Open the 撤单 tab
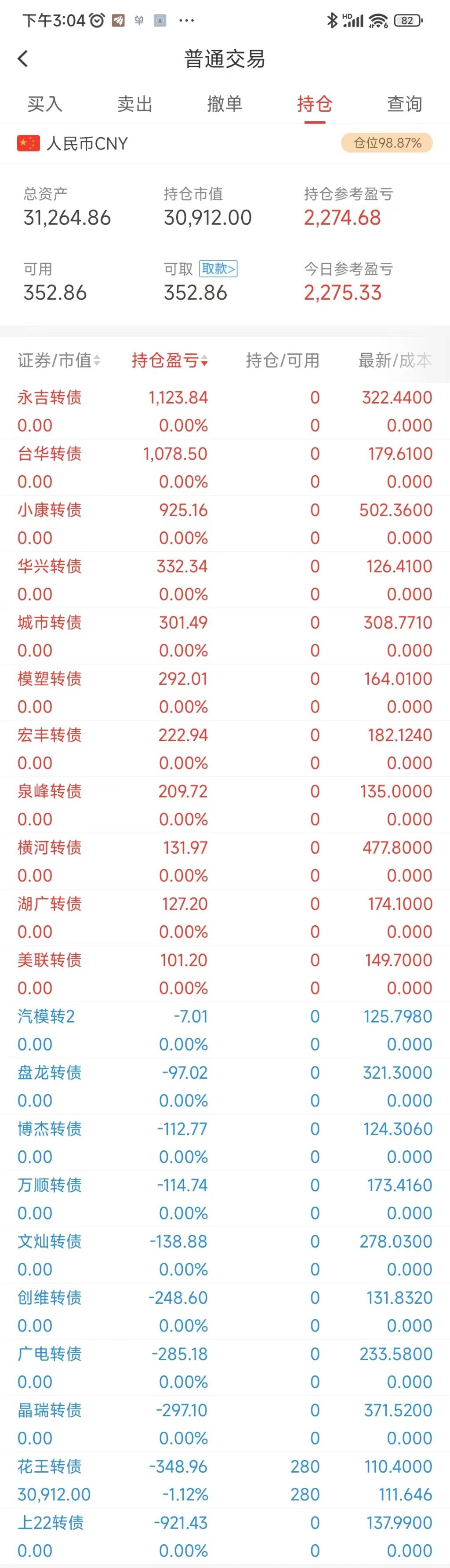This screenshot has width=450, height=1568. (x=225, y=104)
